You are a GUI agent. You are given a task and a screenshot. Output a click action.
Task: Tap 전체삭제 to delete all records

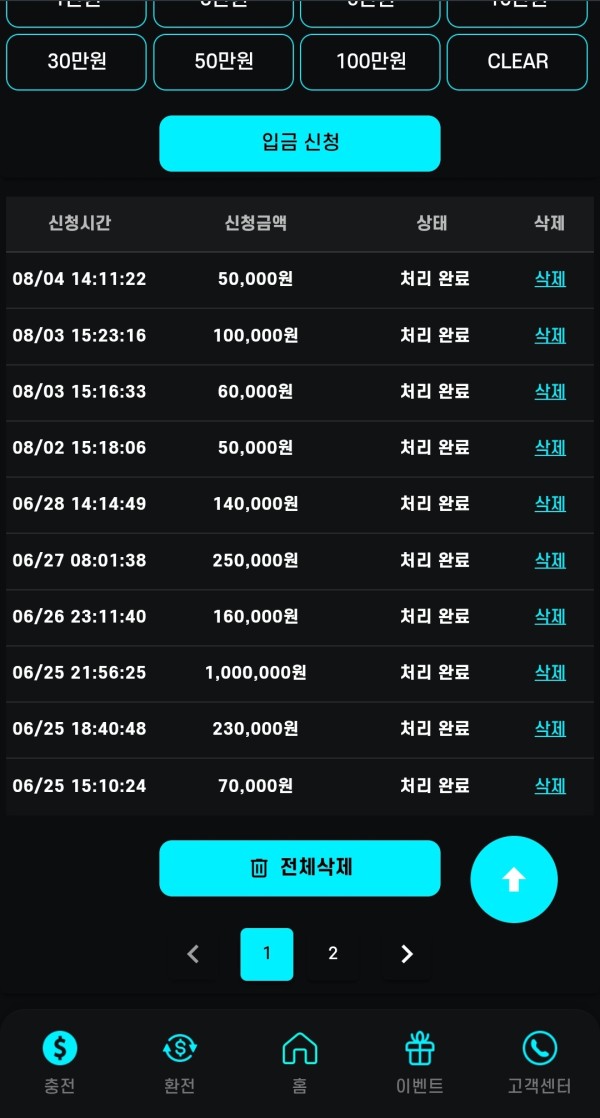coord(300,868)
